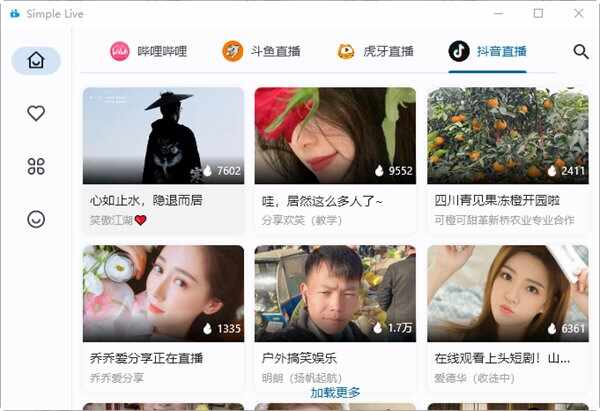Open the search icon

[x=580, y=52]
